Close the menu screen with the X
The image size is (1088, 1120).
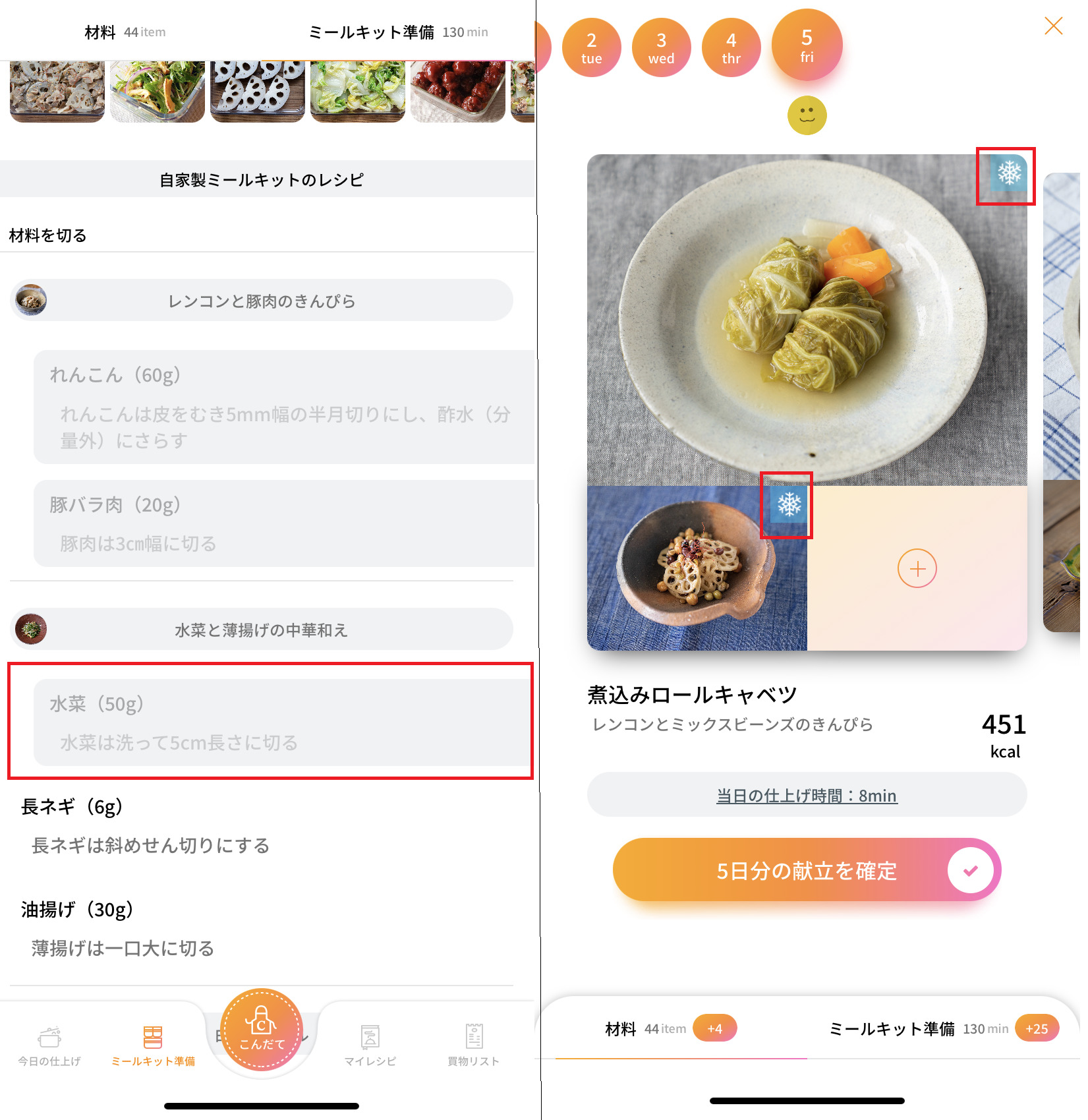point(1052,26)
